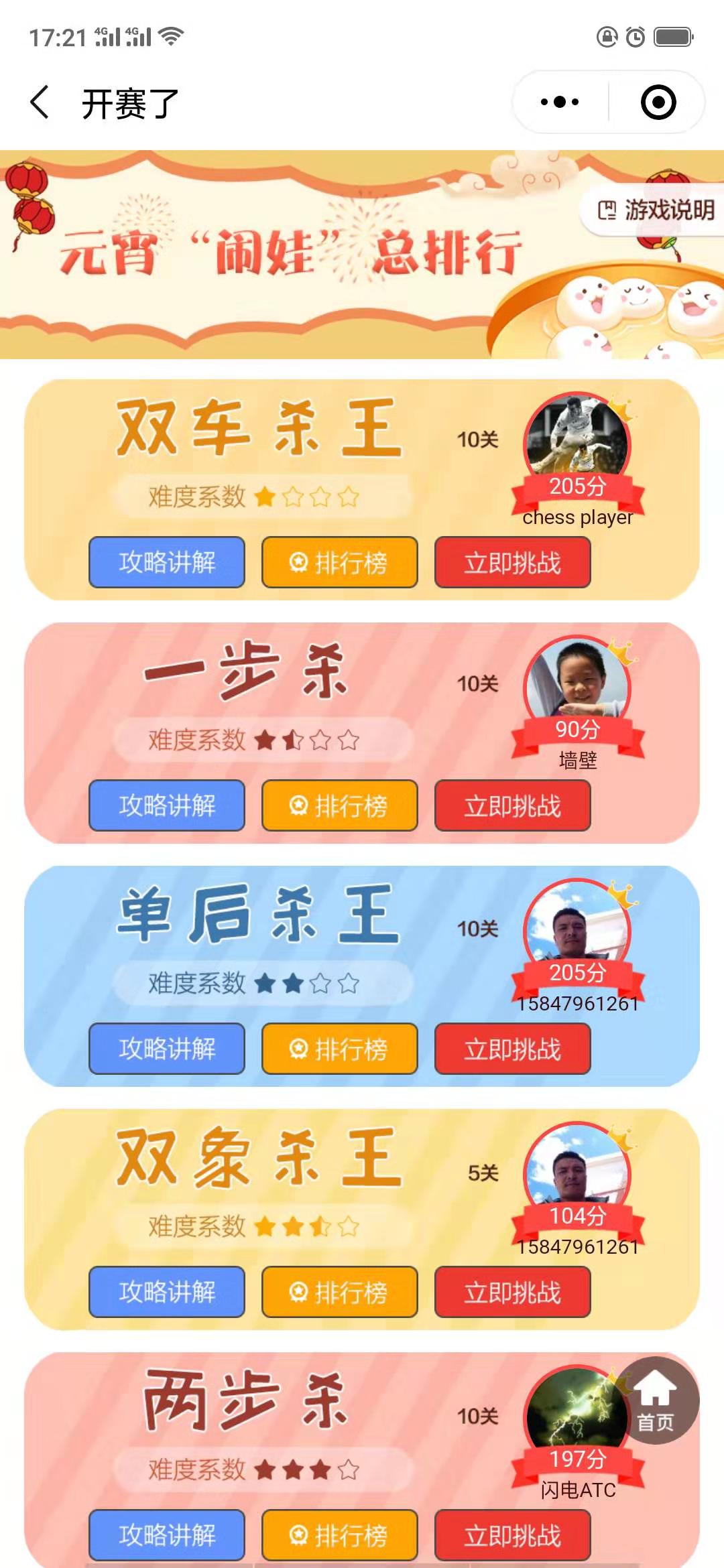724x1568 pixels.
Task: View the 排行榜 for 一步杀
Action: click(x=339, y=805)
